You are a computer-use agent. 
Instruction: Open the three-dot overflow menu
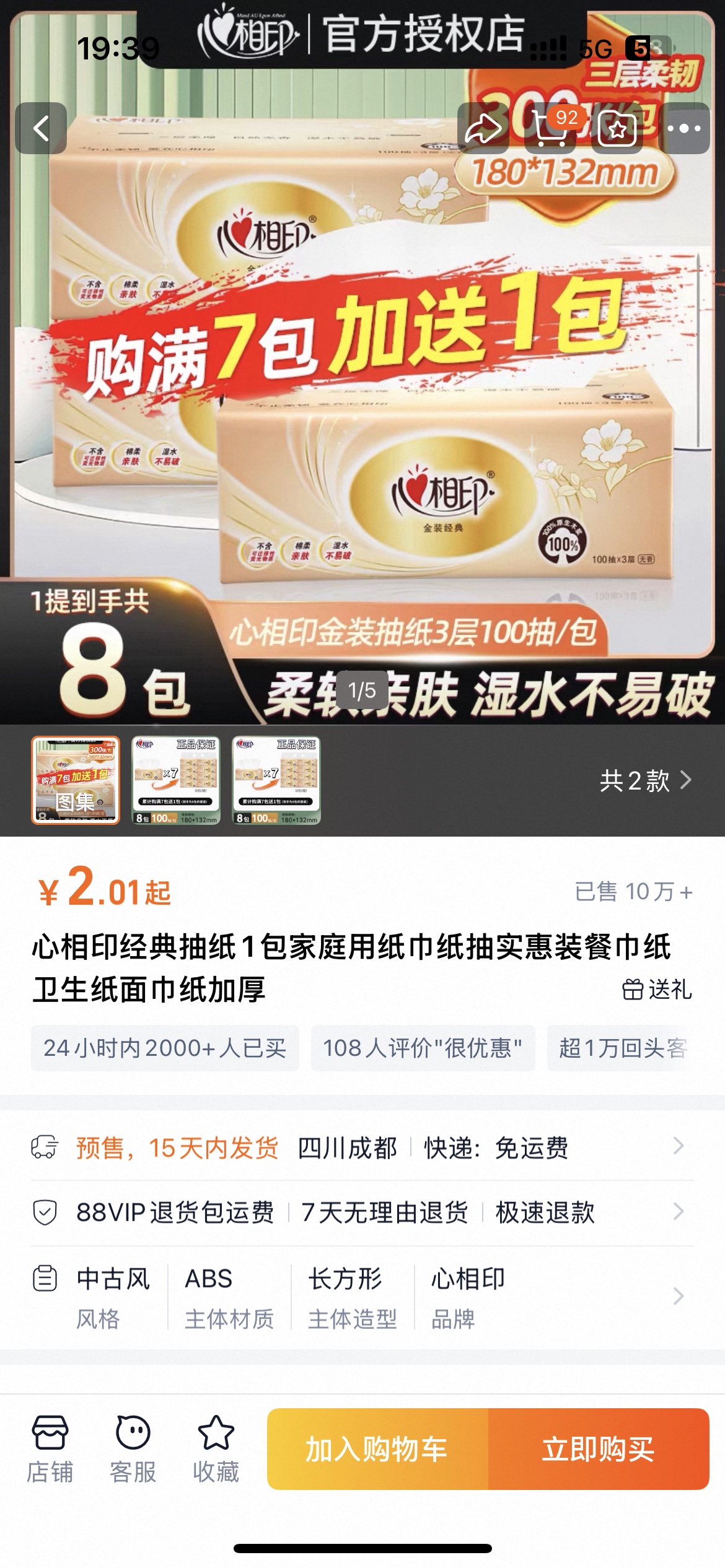click(x=684, y=129)
